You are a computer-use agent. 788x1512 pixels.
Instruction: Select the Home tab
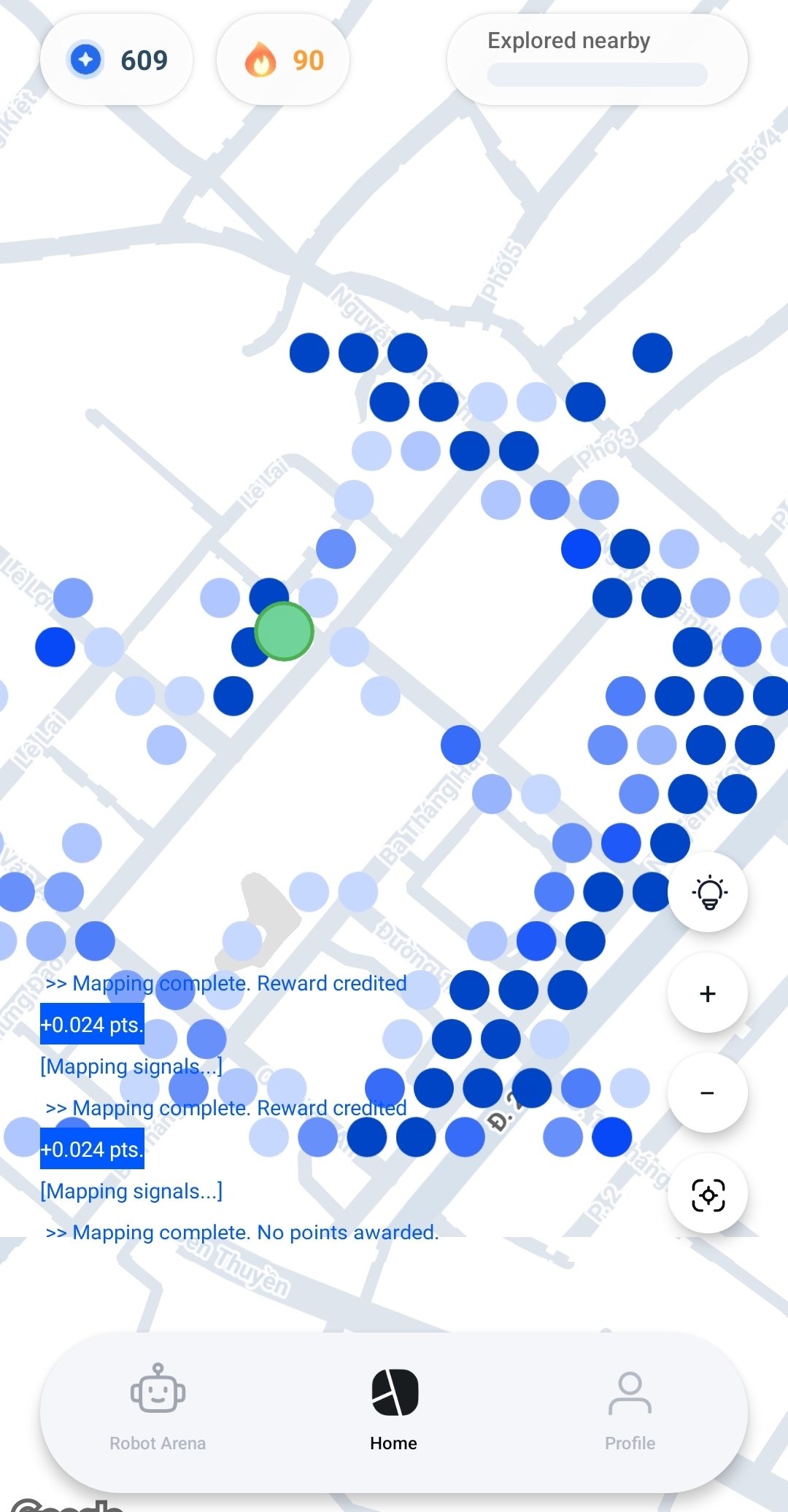click(x=394, y=1410)
